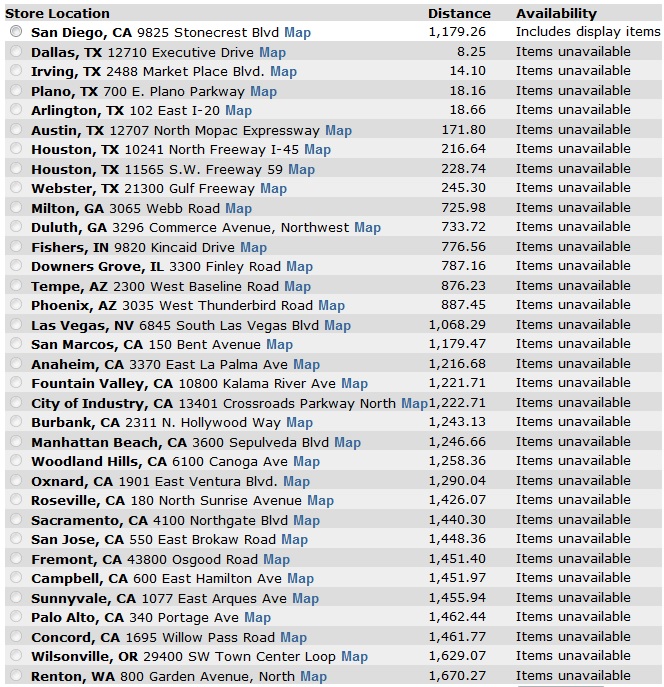The height and width of the screenshot is (687, 664).
Task: View map for Webster Gulf Freeway store
Action: tap(273, 189)
